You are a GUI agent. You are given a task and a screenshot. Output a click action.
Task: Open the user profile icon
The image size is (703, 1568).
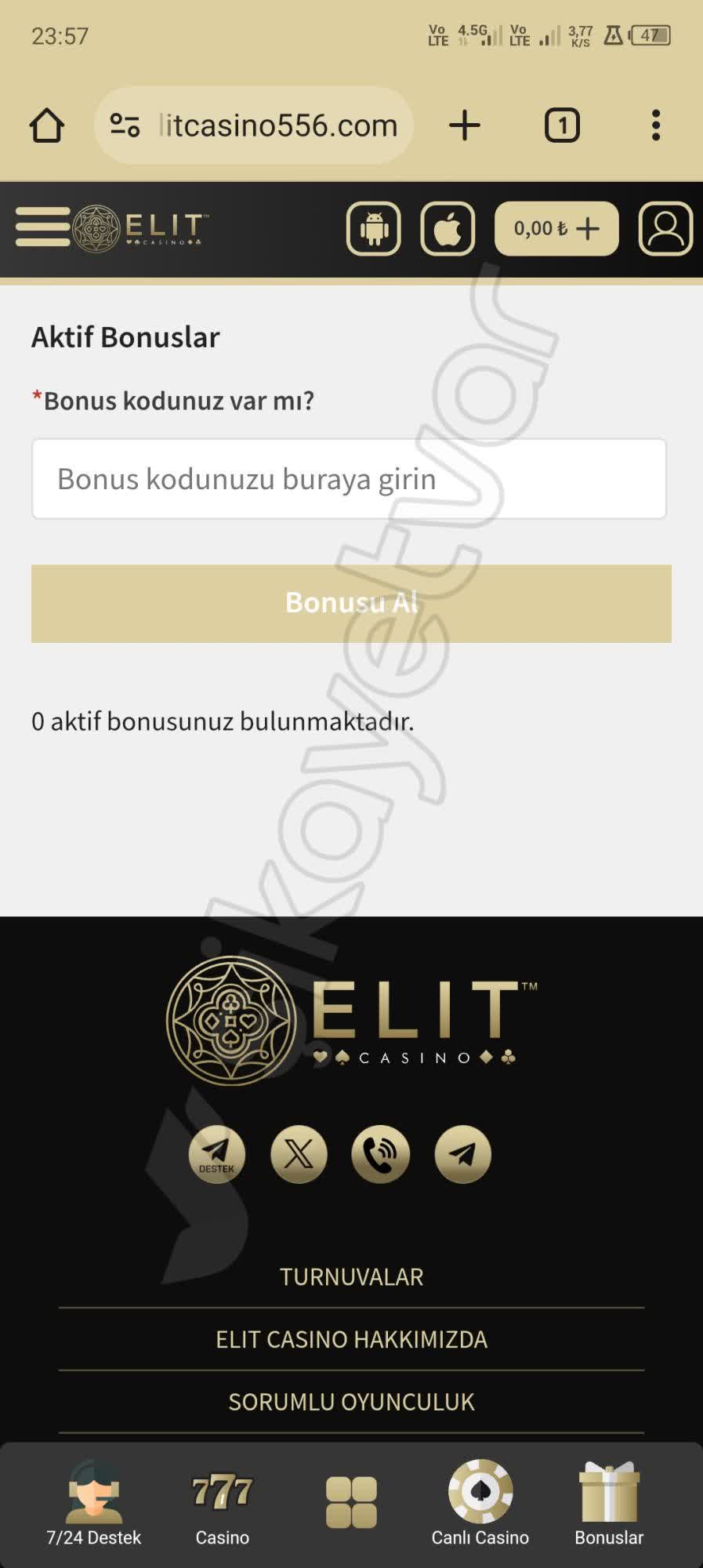point(665,229)
